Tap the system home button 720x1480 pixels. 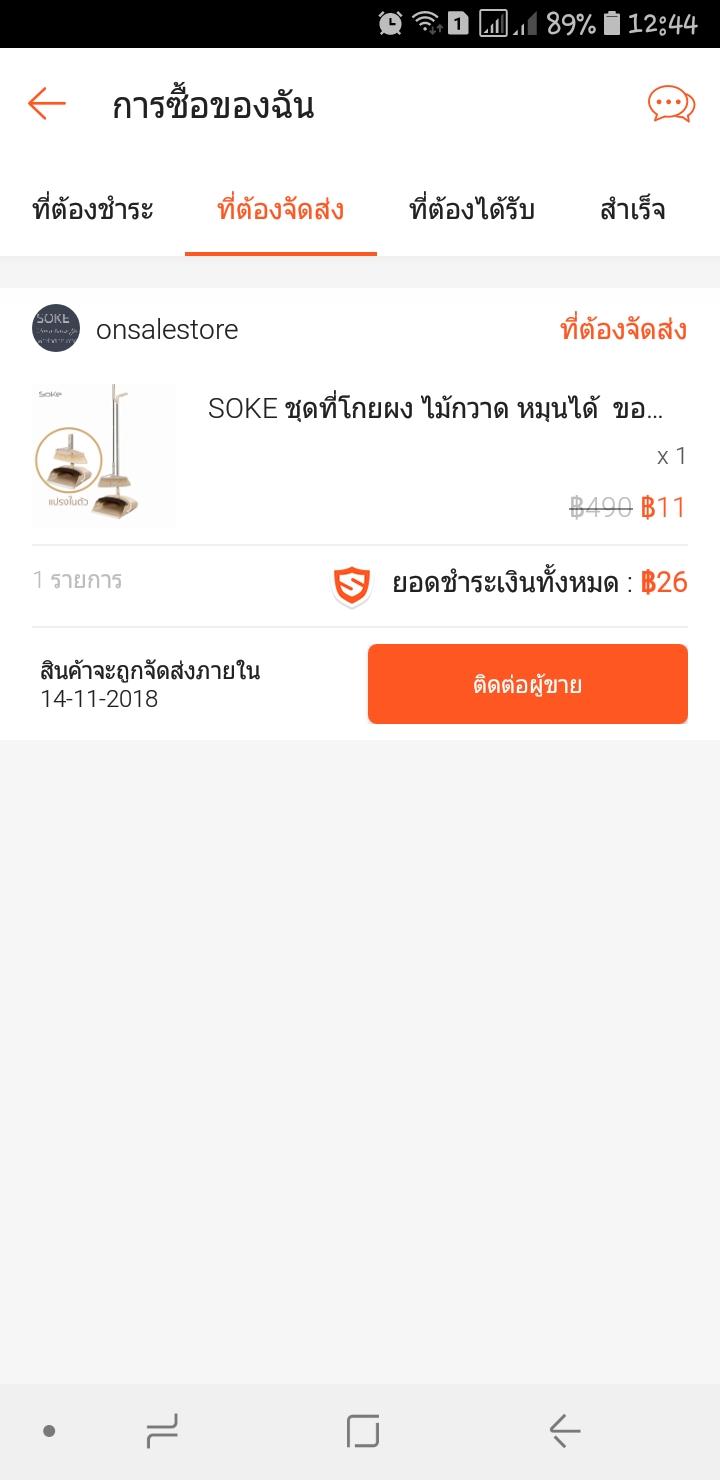(362, 1432)
